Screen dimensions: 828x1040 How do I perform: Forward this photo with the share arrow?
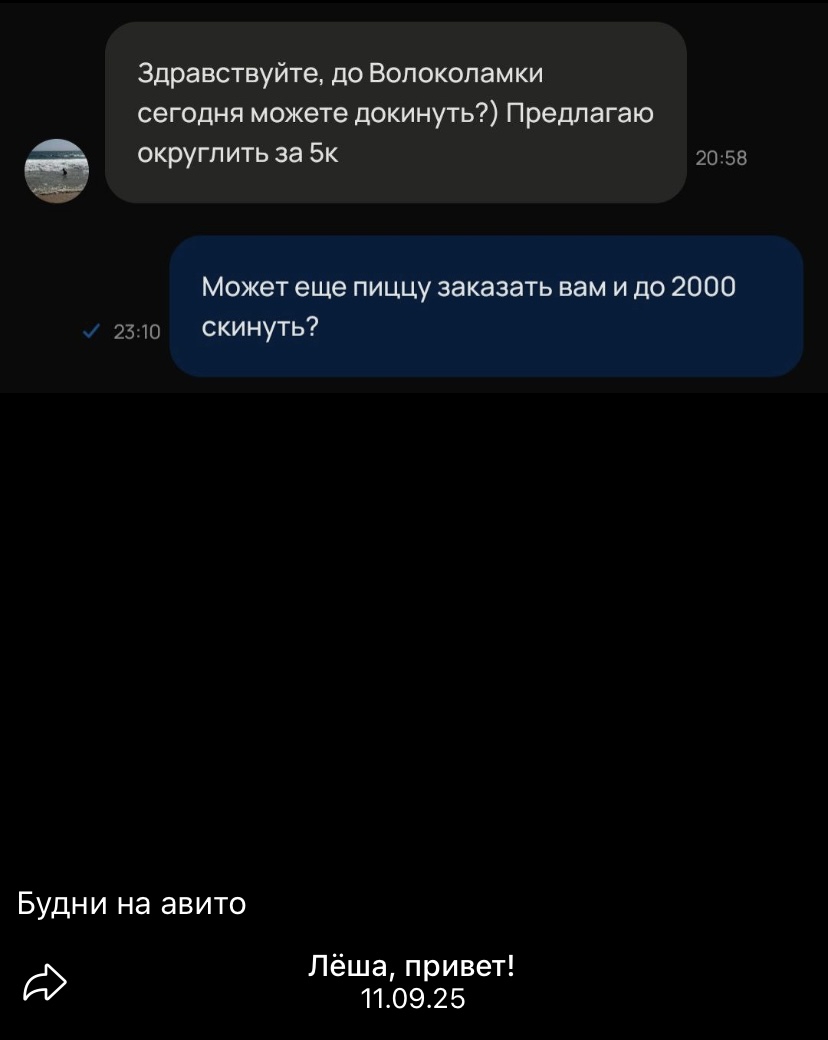(x=44, y=983)
